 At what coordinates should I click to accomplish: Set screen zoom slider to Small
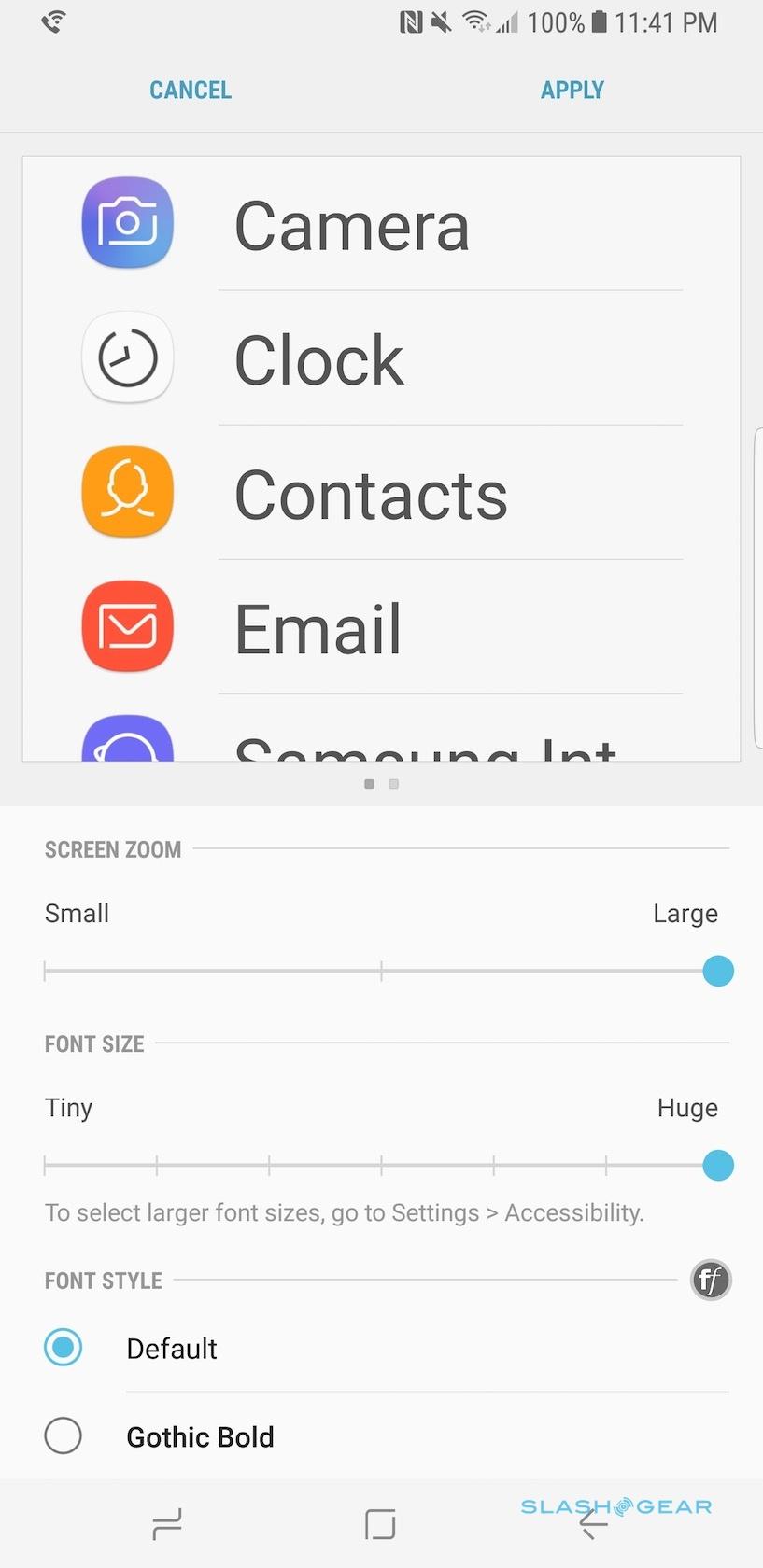click(45, 972)
